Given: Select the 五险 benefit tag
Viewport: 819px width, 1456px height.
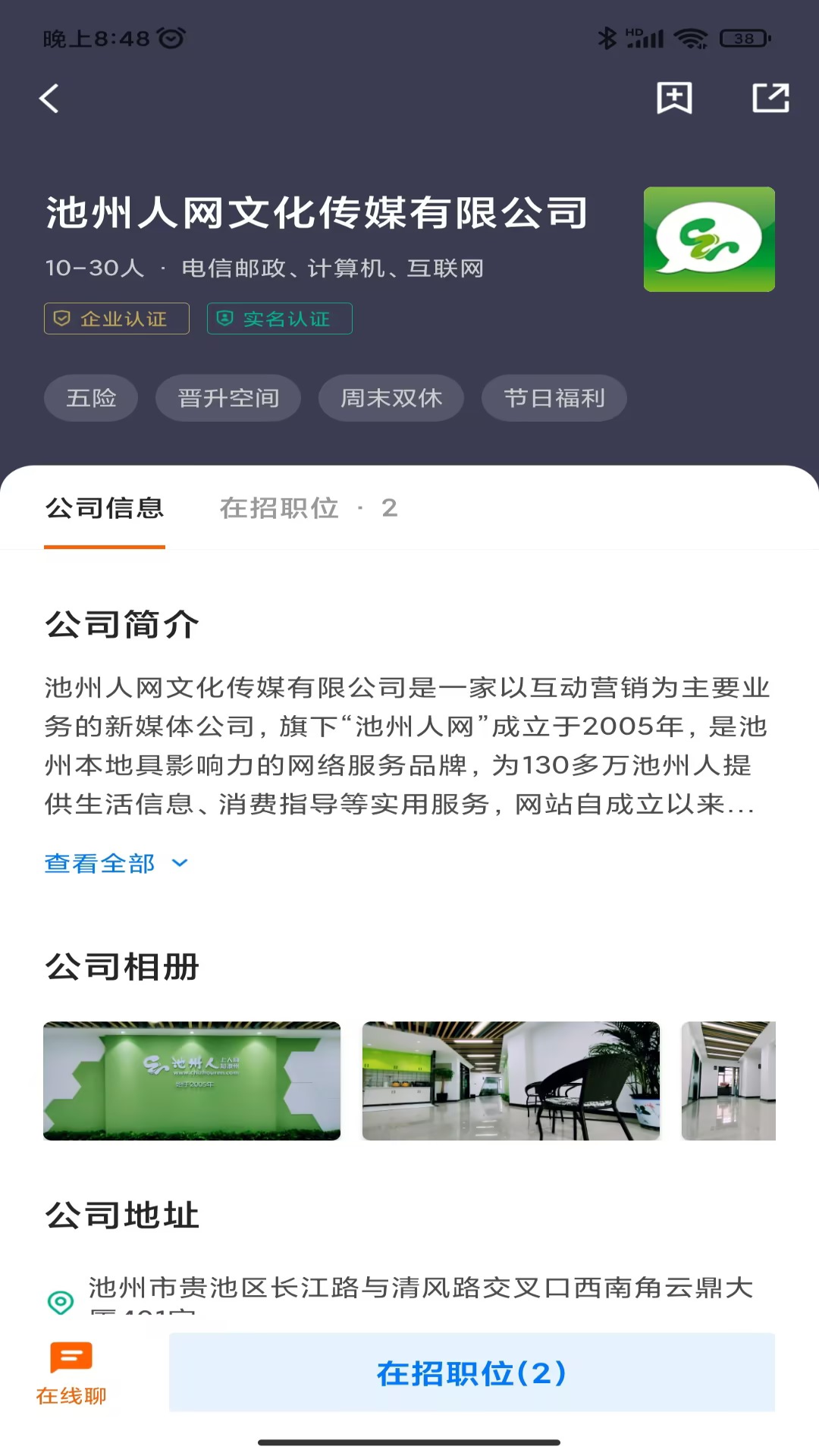Looking at the screenshot, I should click(x=90, y=397).
